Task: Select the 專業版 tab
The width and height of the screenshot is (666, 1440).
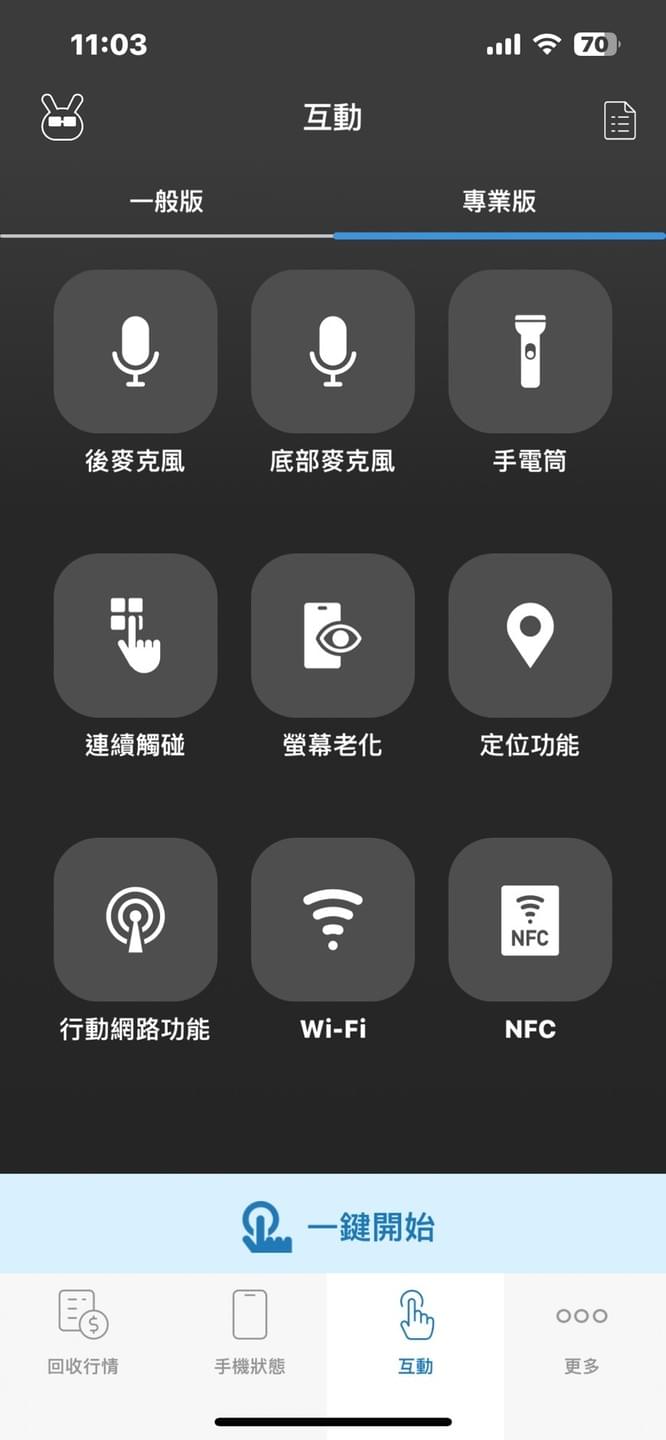Action: coord(499,201)
